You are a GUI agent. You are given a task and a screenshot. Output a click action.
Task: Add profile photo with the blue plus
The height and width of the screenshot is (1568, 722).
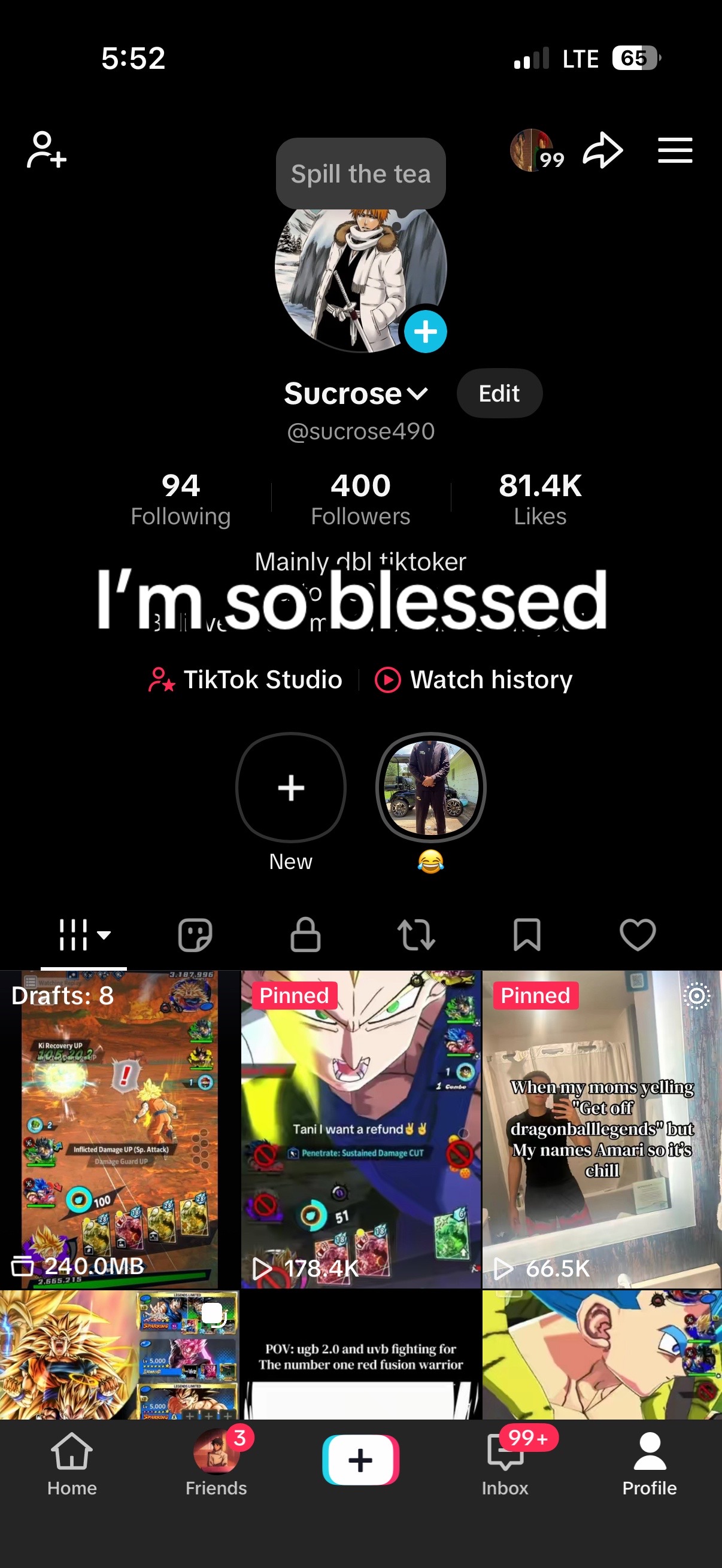click(426, 332)
